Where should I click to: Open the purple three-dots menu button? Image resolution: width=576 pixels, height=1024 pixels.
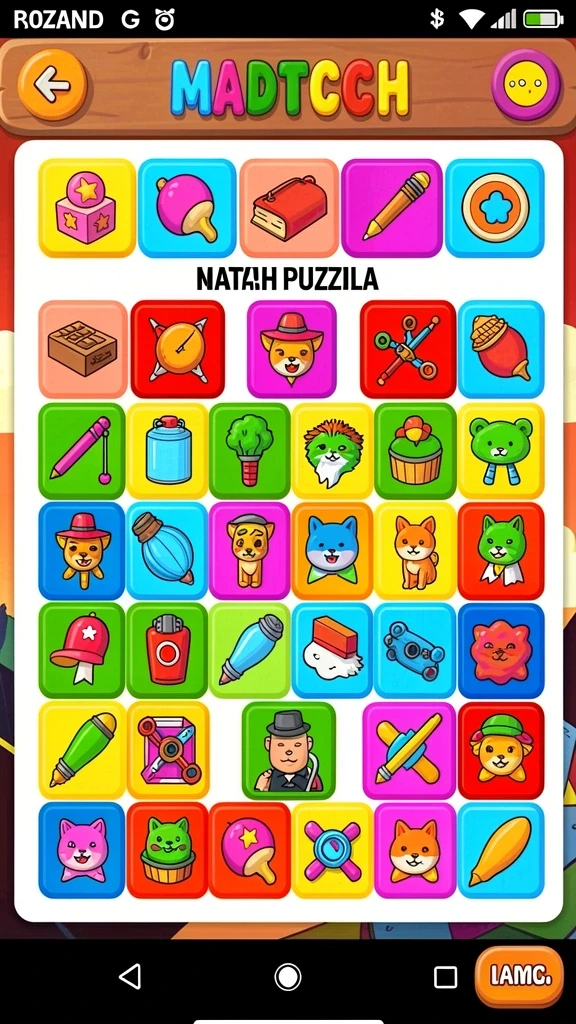point(526,84)
